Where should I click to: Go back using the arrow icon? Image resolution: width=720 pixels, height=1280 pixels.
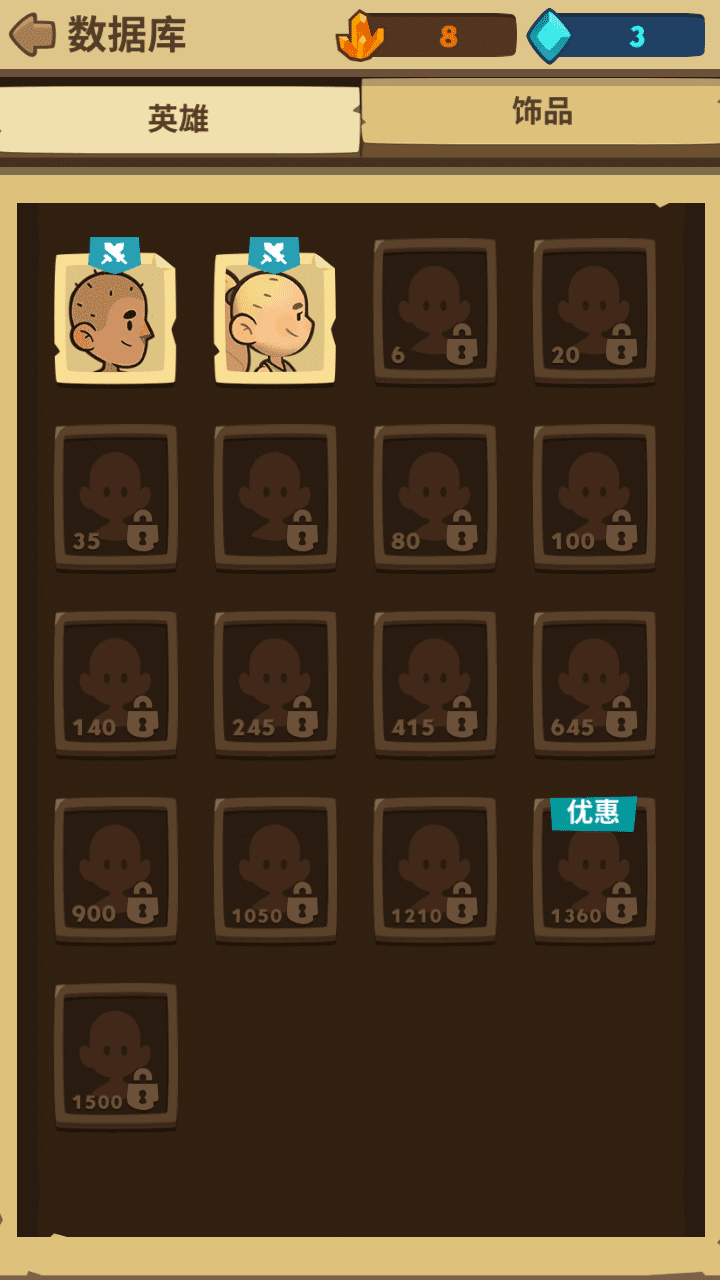32,35
